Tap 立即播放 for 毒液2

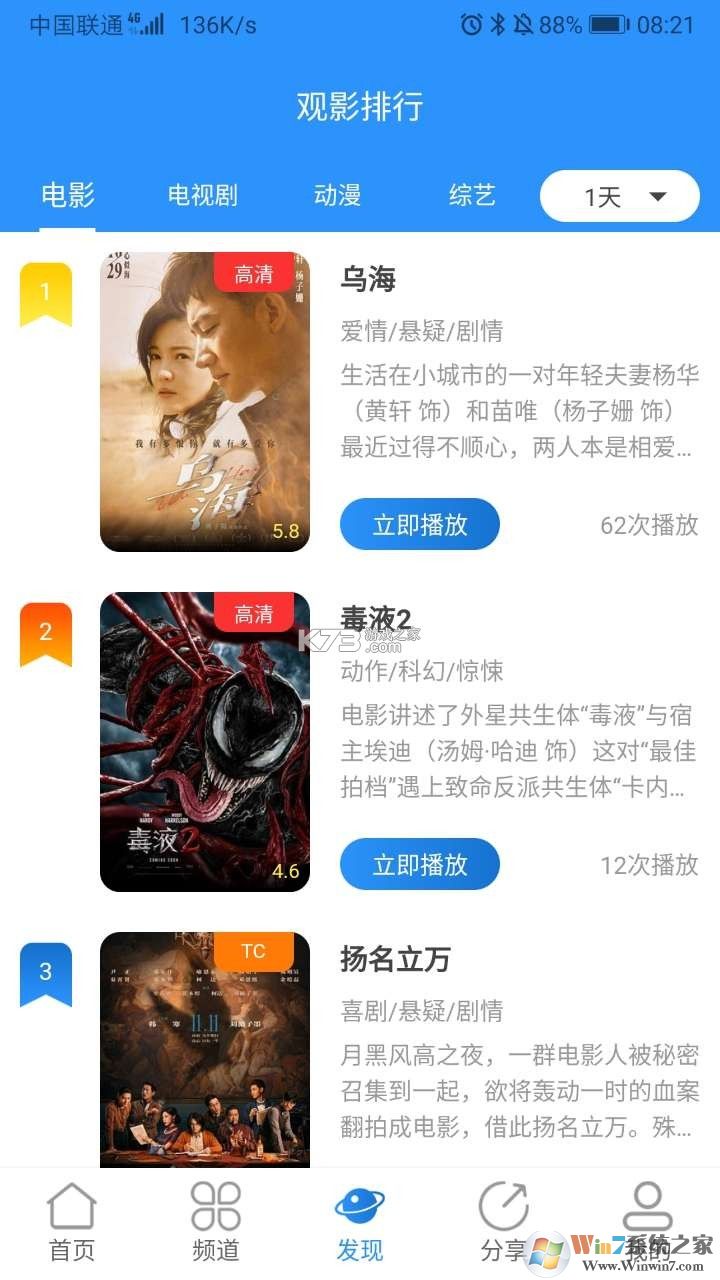tap(419, 864)
